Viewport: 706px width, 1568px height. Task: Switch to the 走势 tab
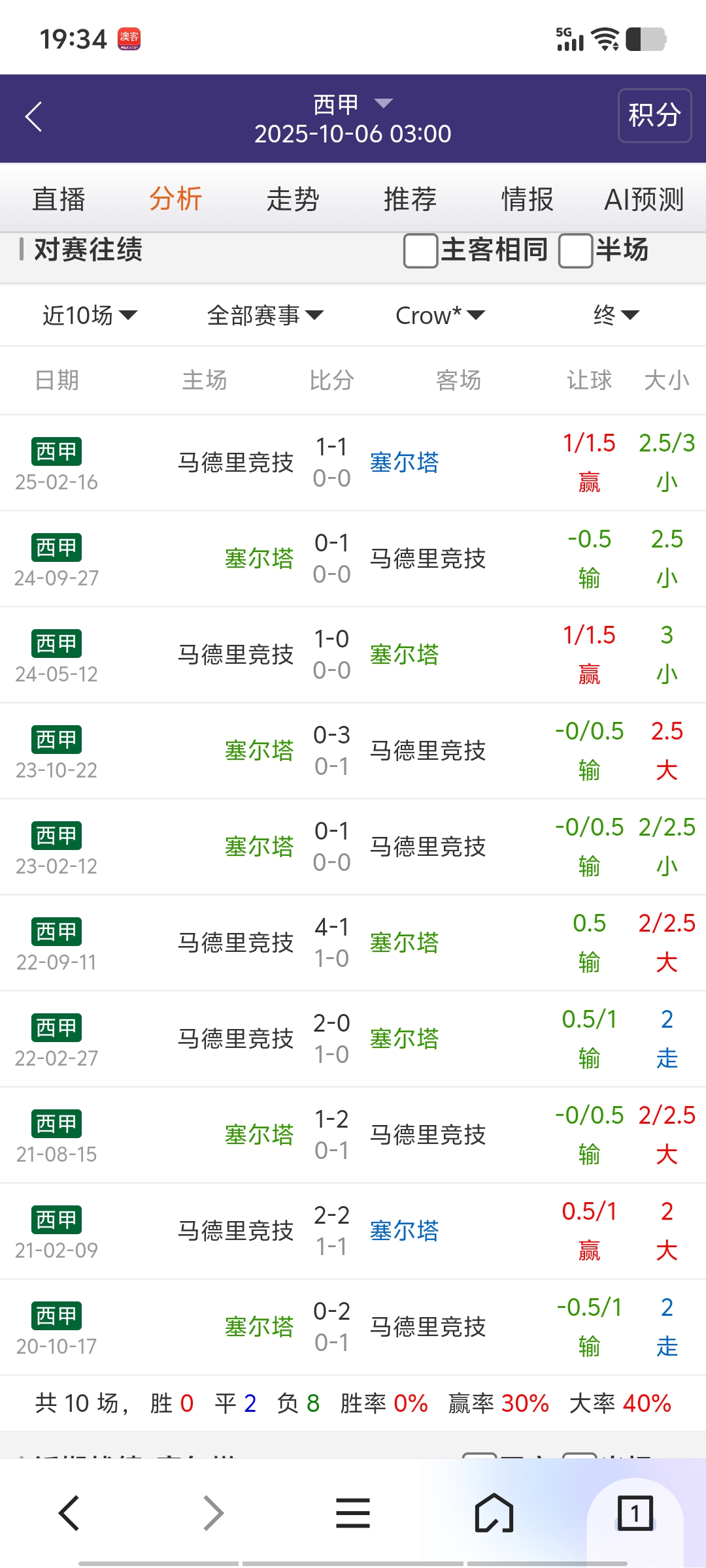(x=293, y=199)
